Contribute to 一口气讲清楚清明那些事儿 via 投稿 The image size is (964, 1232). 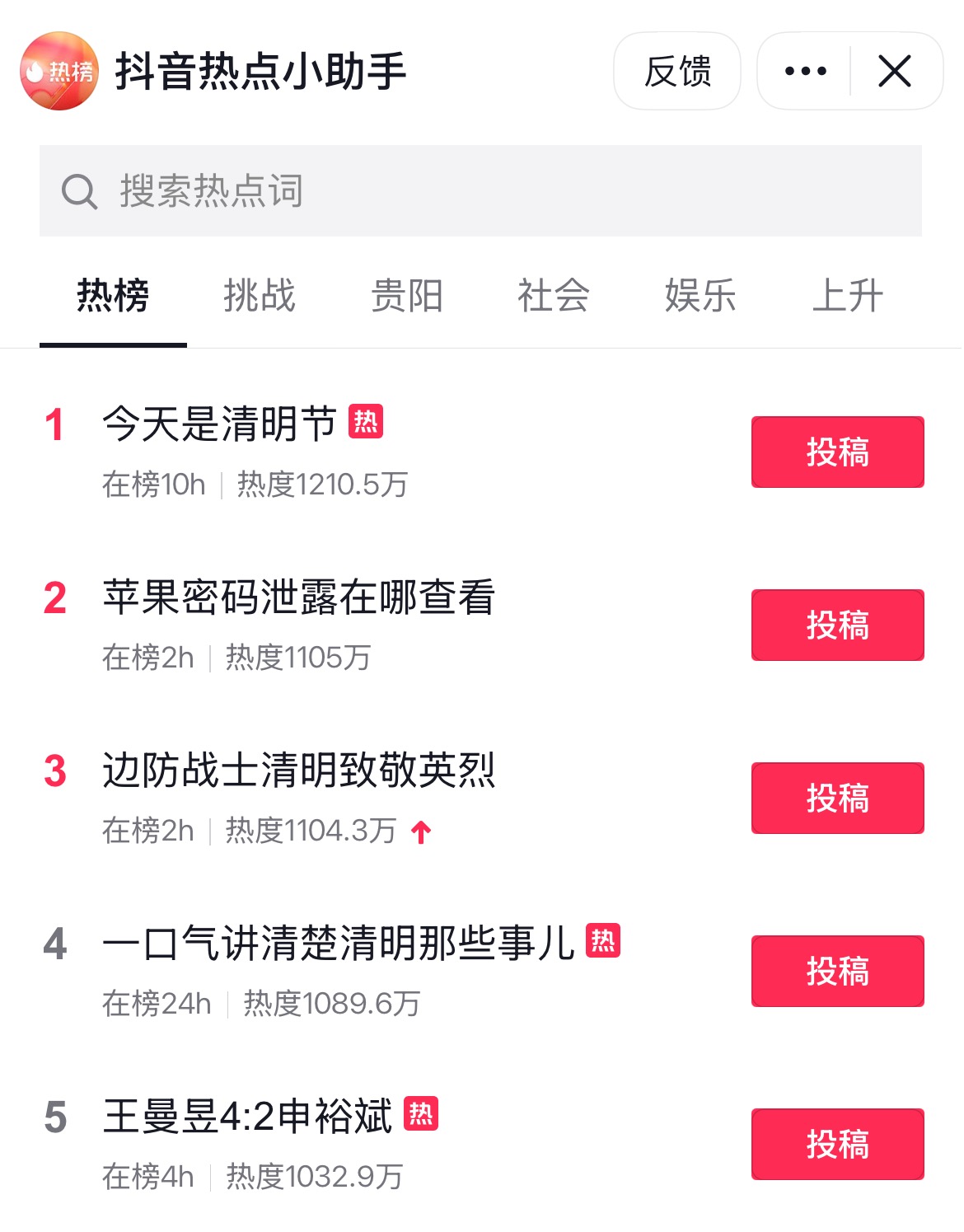837,972
